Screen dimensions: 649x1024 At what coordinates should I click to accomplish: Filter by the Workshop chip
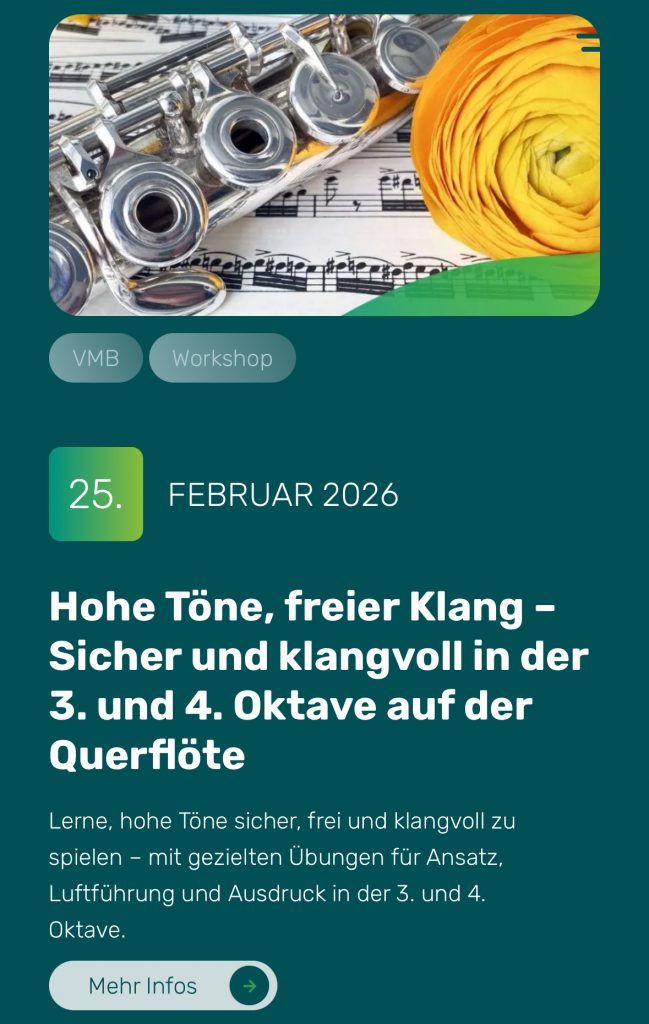coord(222,358)
